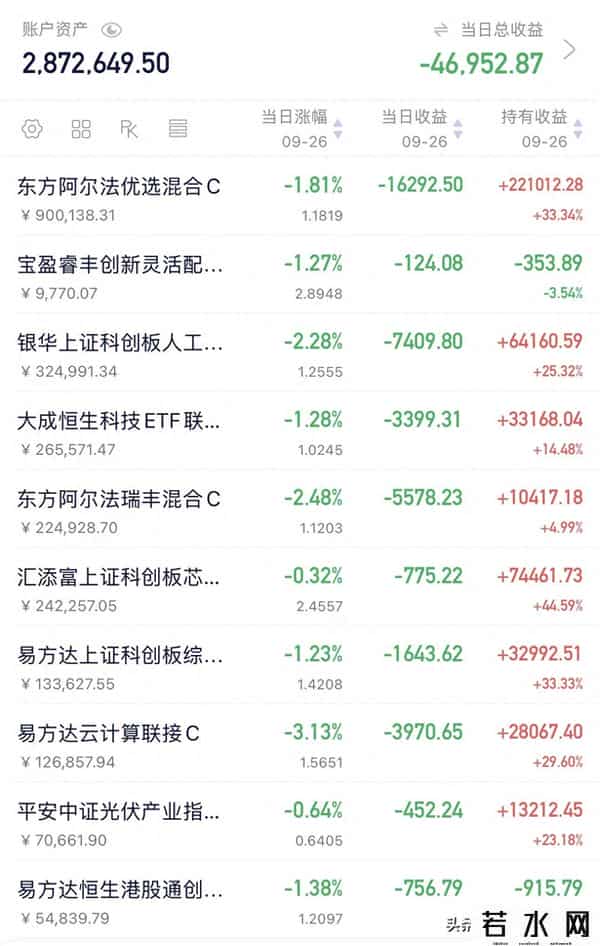View 易方达恒生港股通创 holding

coord(120,890)
